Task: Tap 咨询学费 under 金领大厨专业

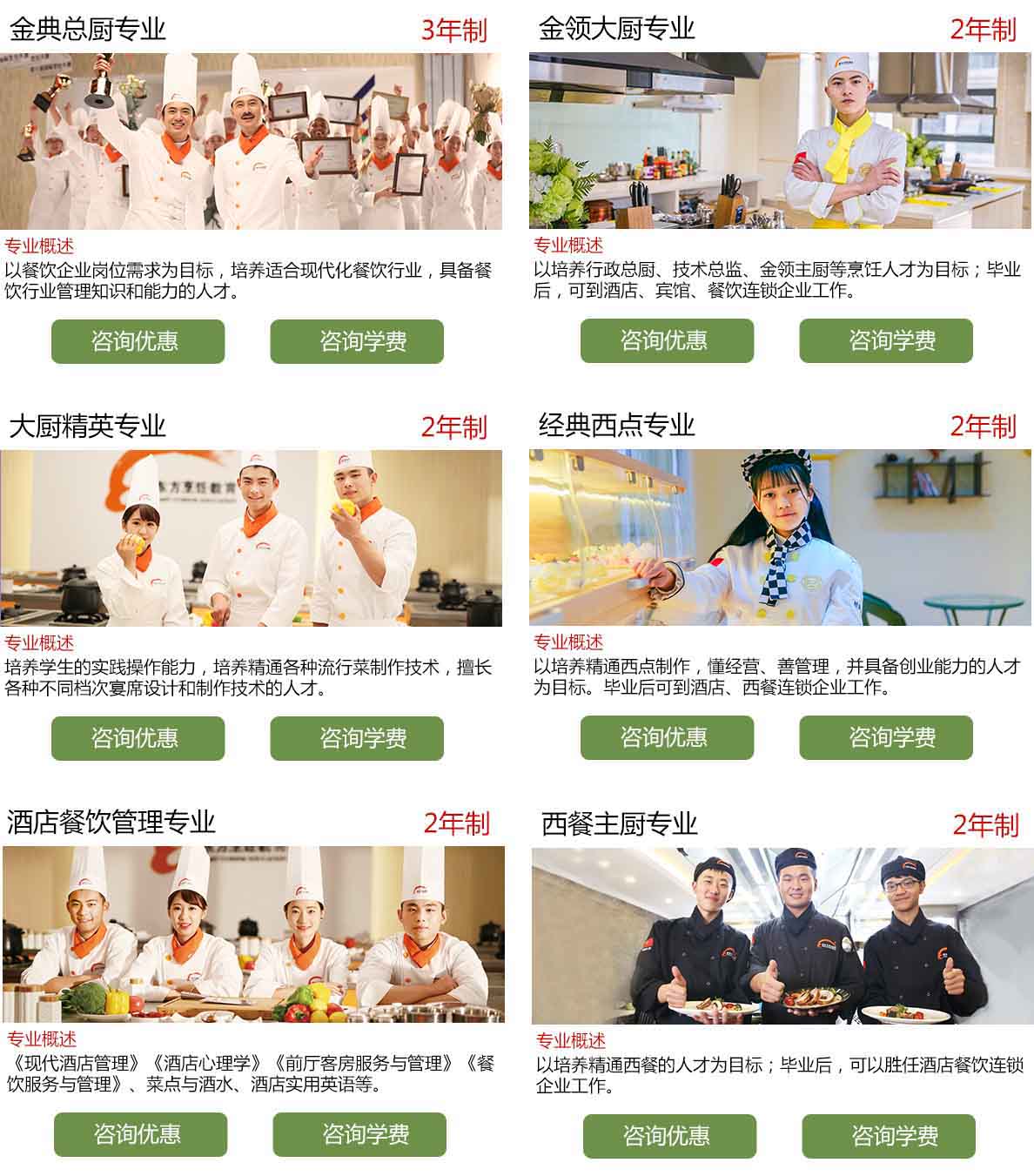Action: click(886, 340)
